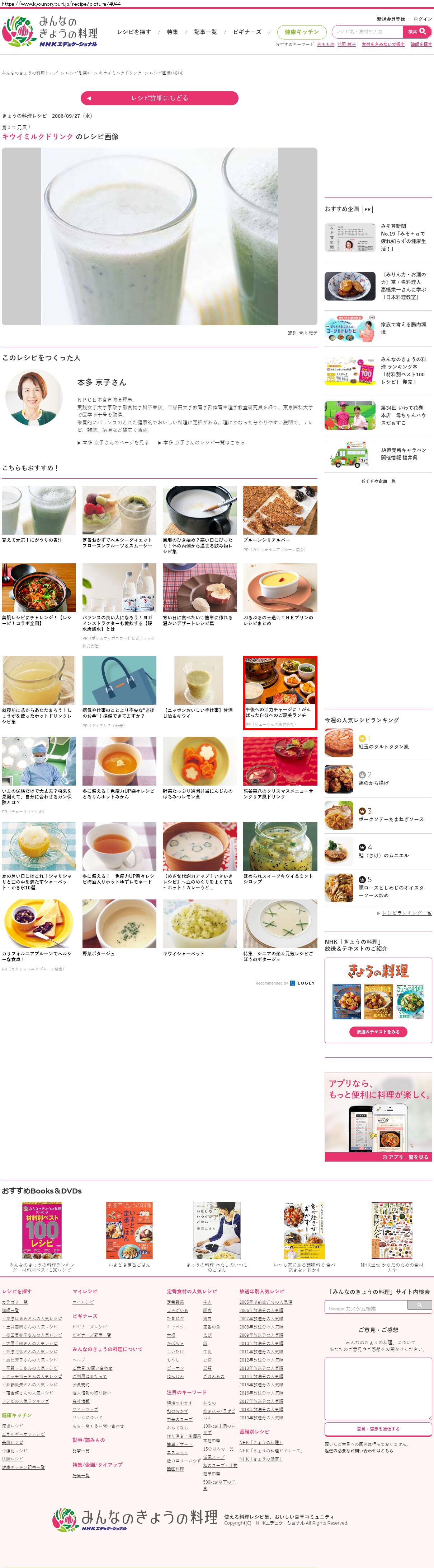Image resolution: width=434 pixels, height=1568 pixels.
Task: Switch to the 特集 navigation item
Action: click(173, 32)
